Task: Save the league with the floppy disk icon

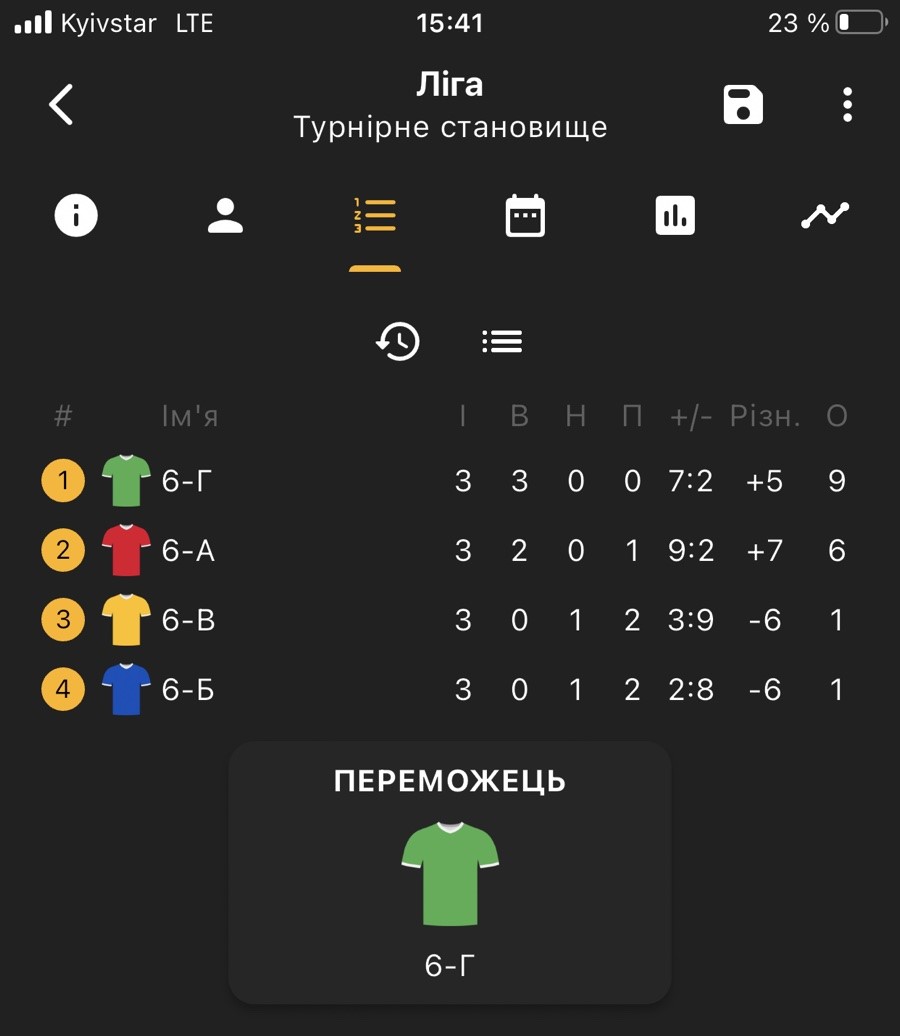Action: 743,104
